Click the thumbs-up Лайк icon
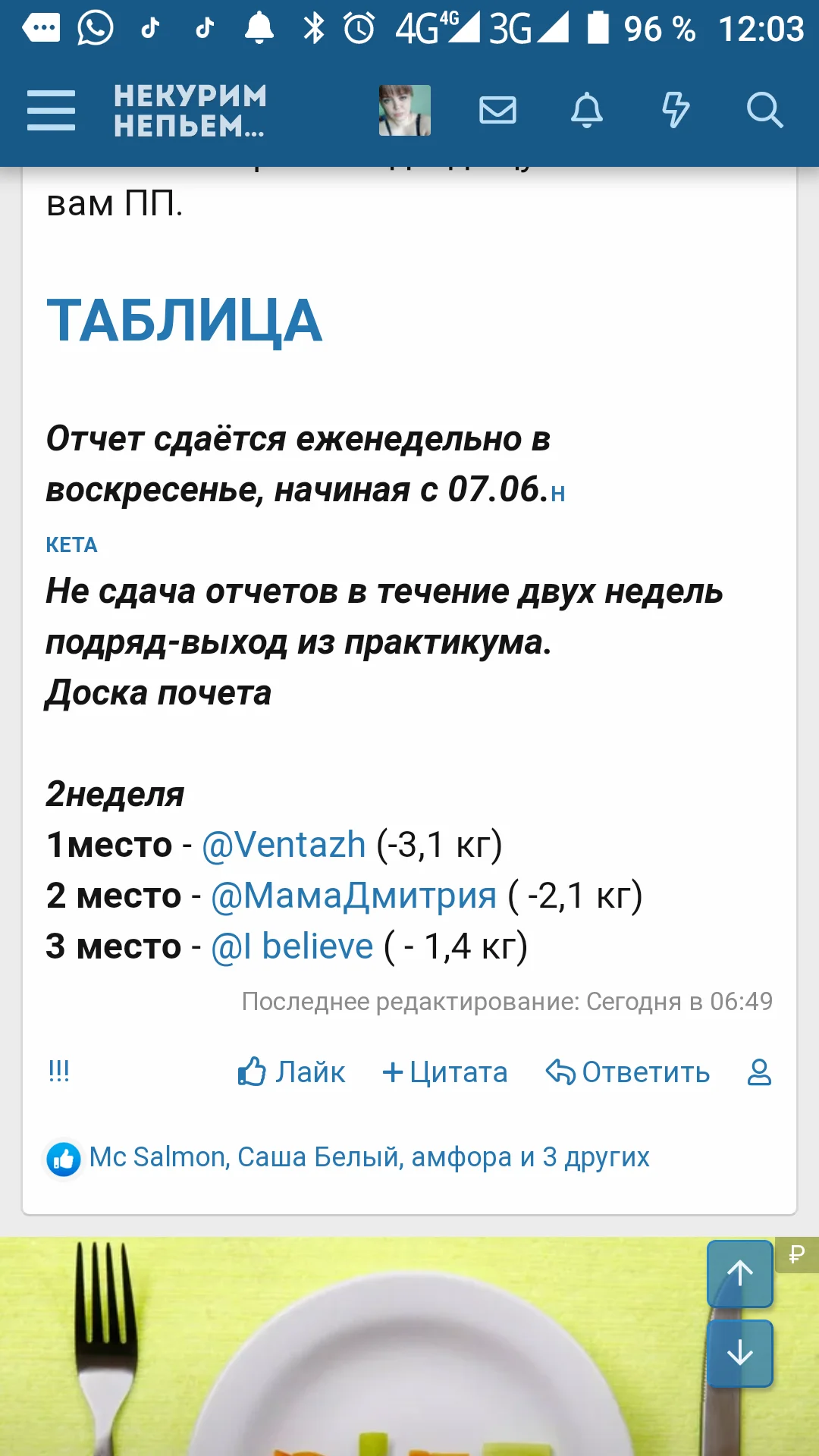Viewport: 819px width, 1456px height. coord(250,1072)
